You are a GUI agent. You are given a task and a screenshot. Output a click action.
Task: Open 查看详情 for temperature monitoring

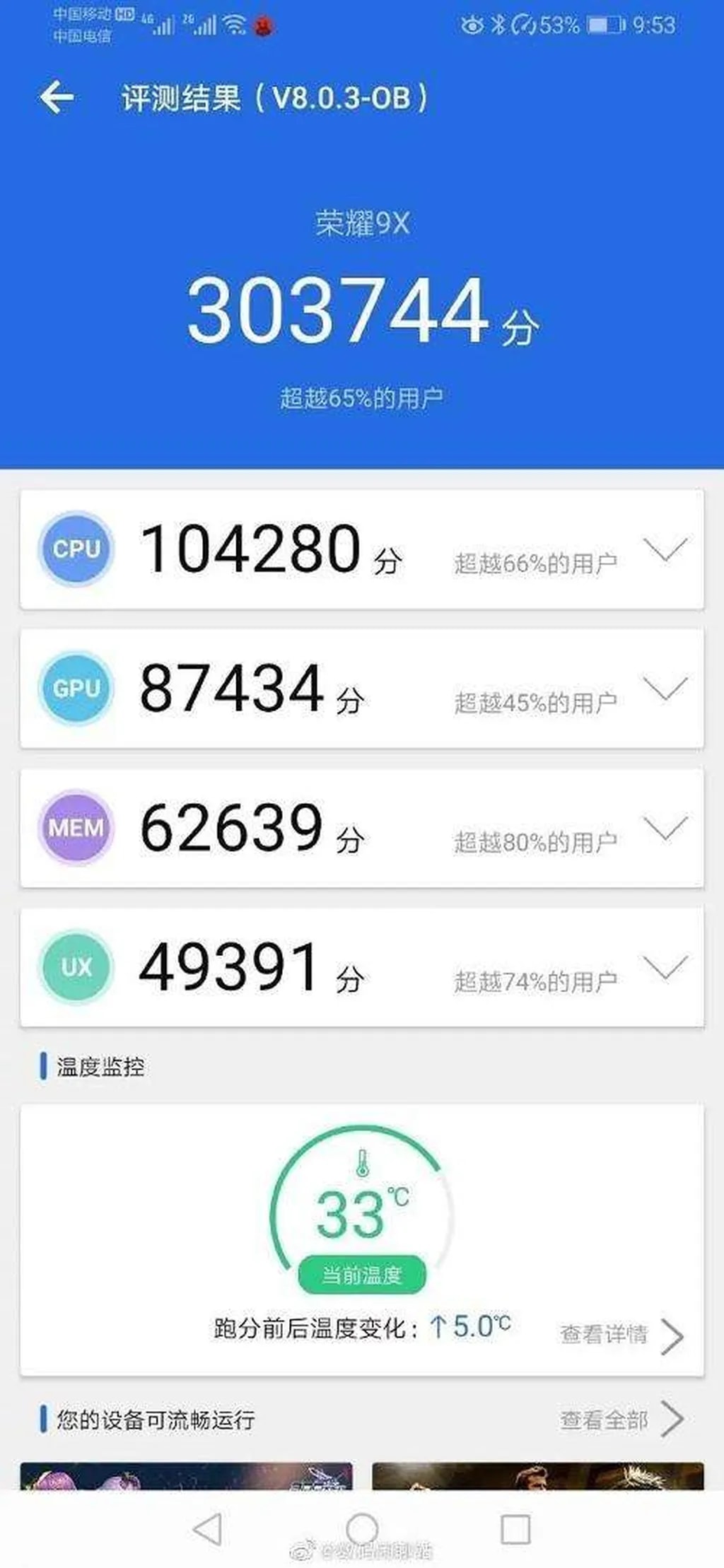pos(621,1335)
